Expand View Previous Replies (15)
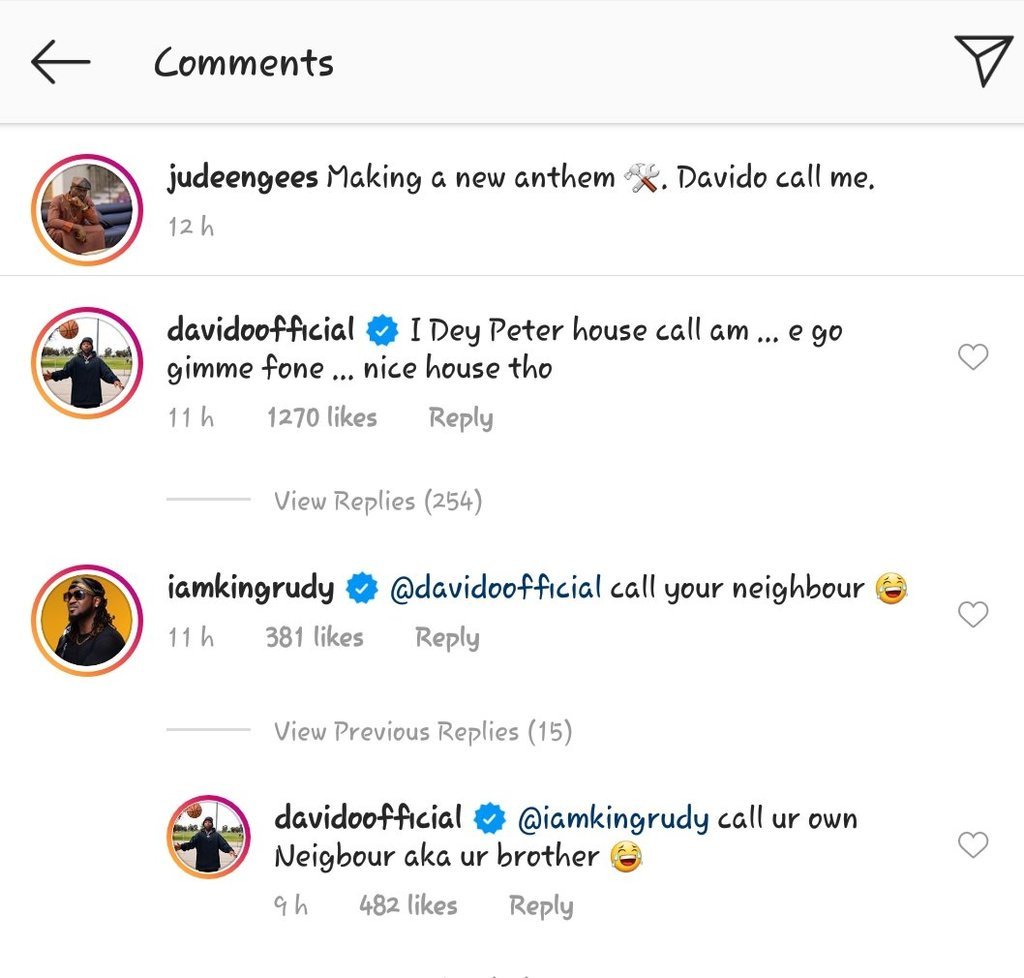This screenshot has height=978, width=1024. (x=422, y=731)
